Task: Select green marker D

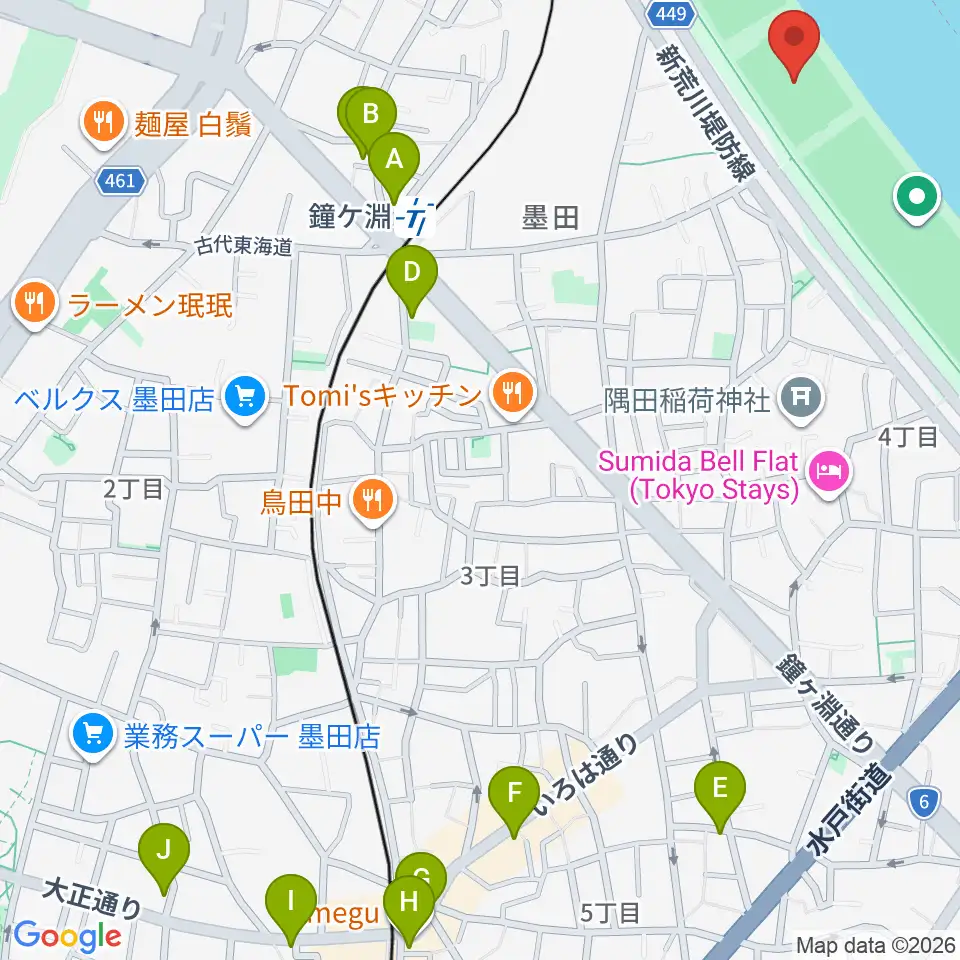Action: (x=412, y=274)
